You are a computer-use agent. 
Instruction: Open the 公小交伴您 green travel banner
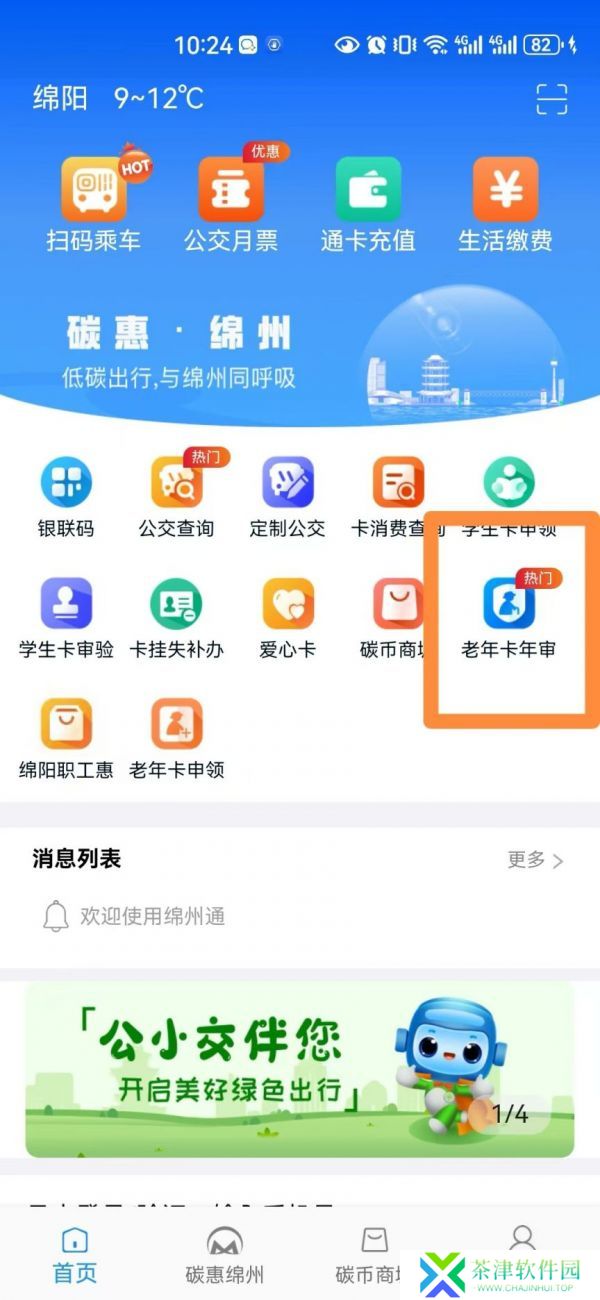300,1069
